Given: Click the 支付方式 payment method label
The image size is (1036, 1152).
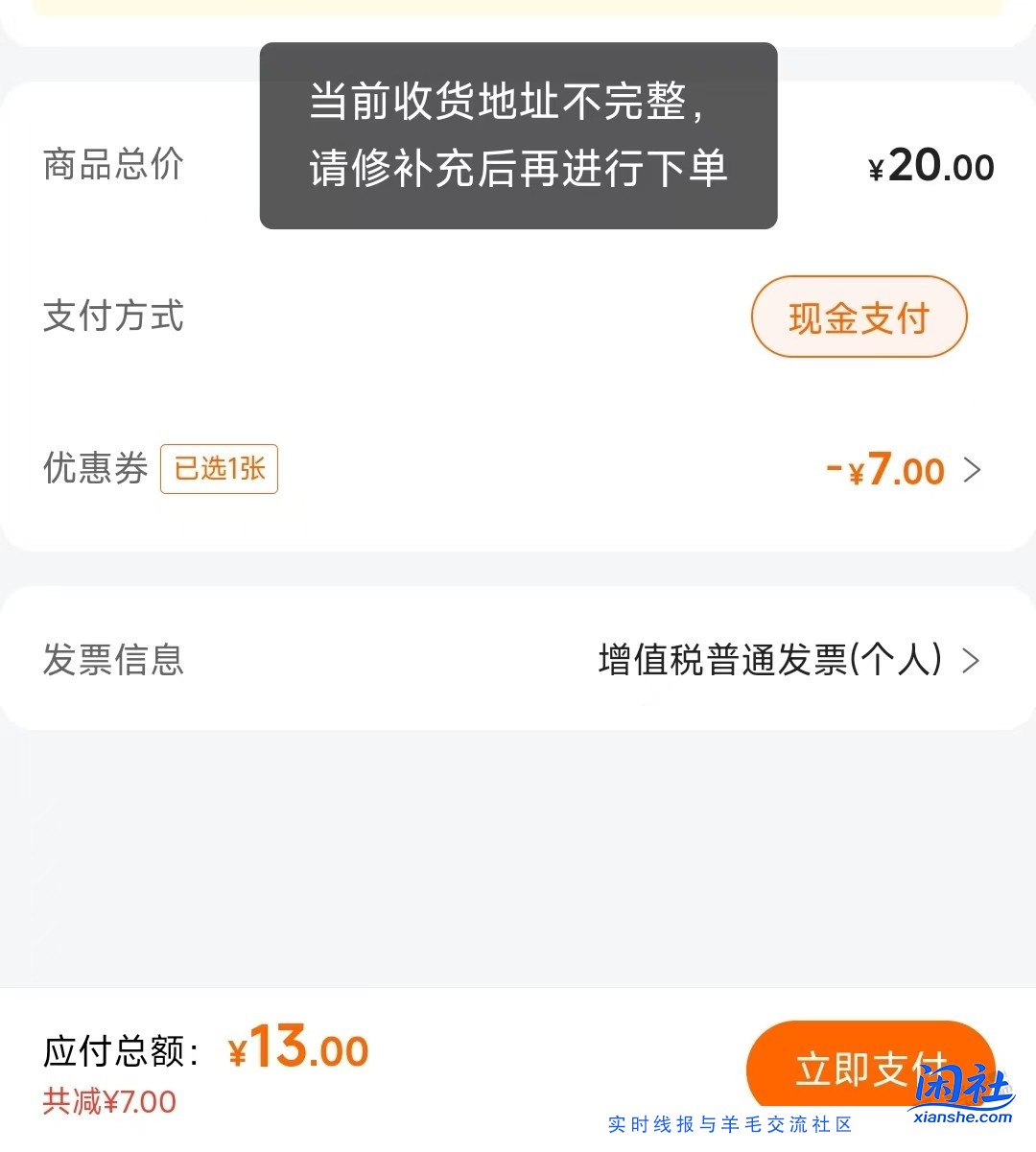Looking at the screenshot, I should pyautogui.click(x=112, y=317).
